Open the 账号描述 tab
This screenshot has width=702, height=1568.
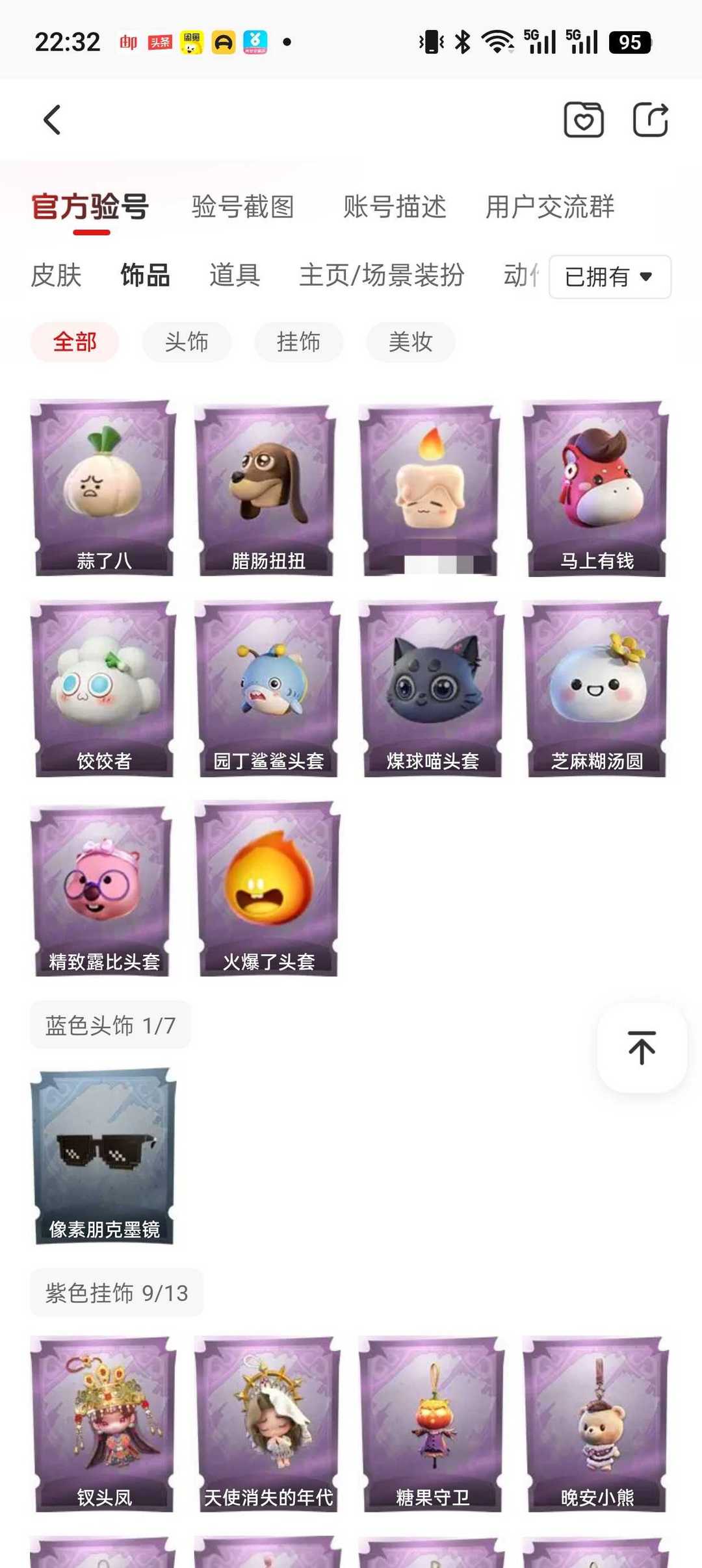point(395,207)
